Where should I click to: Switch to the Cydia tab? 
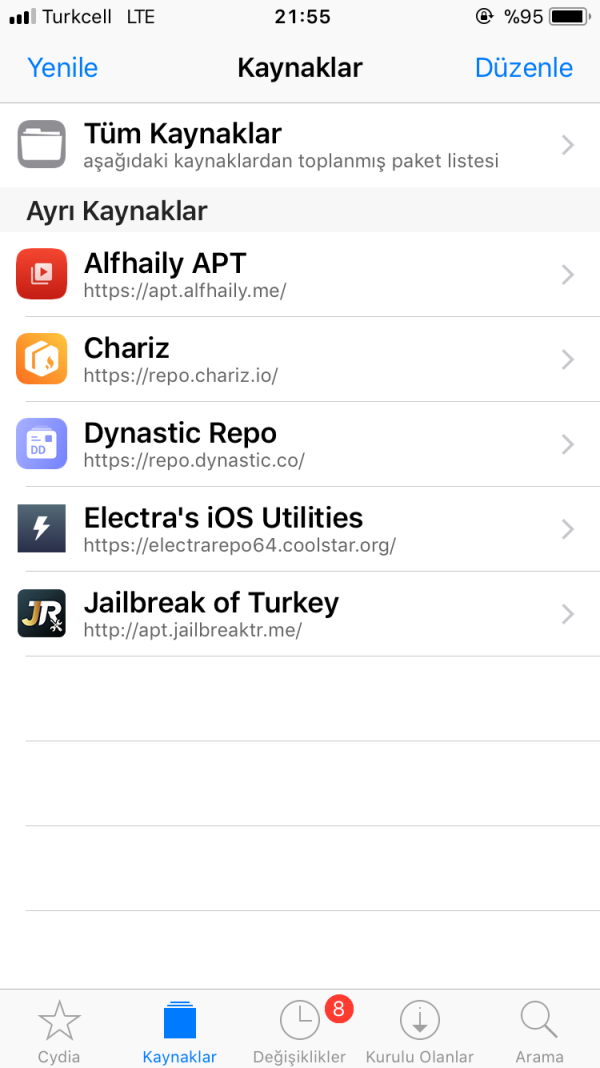(x=59, y=1030)
